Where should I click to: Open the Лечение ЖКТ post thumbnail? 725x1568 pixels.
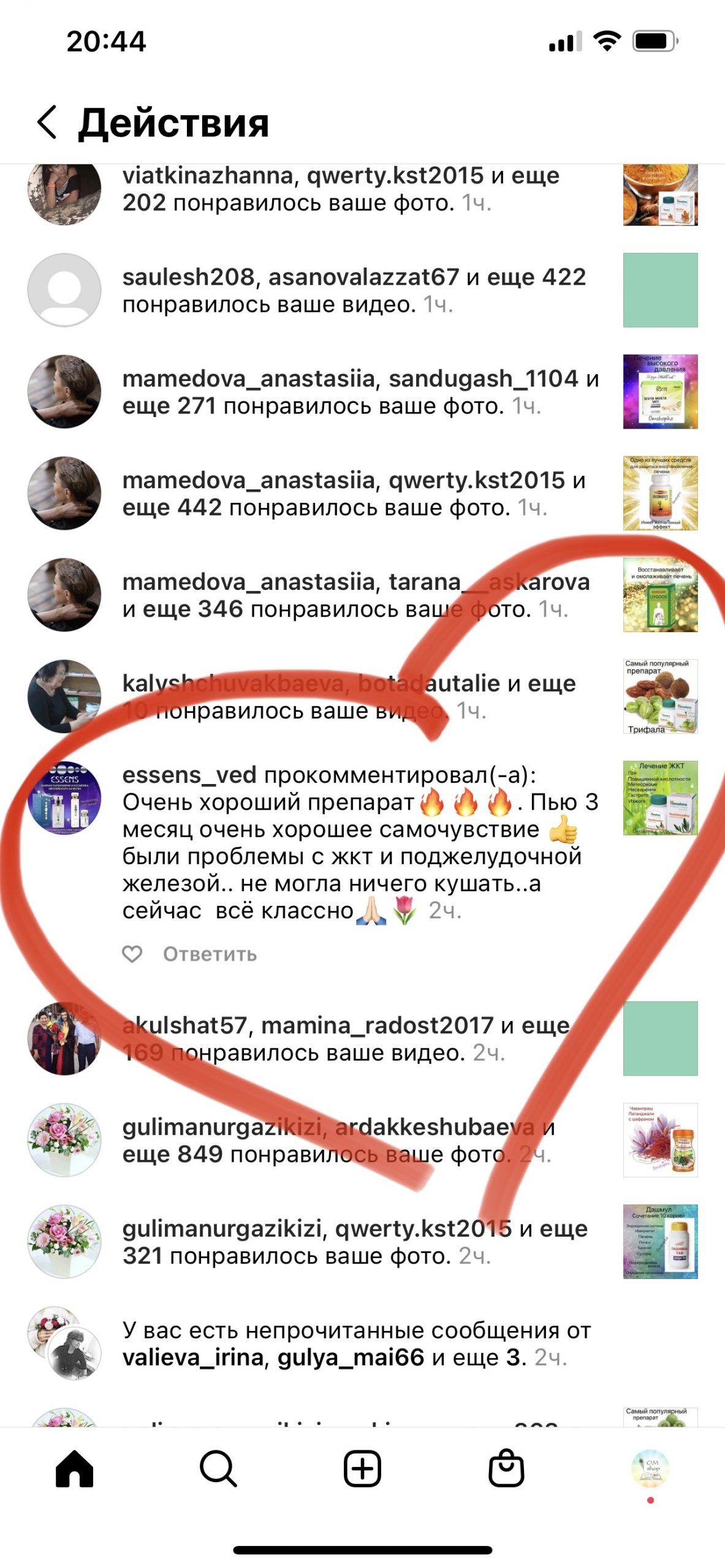pyautogui.click(x=660, y=797)
